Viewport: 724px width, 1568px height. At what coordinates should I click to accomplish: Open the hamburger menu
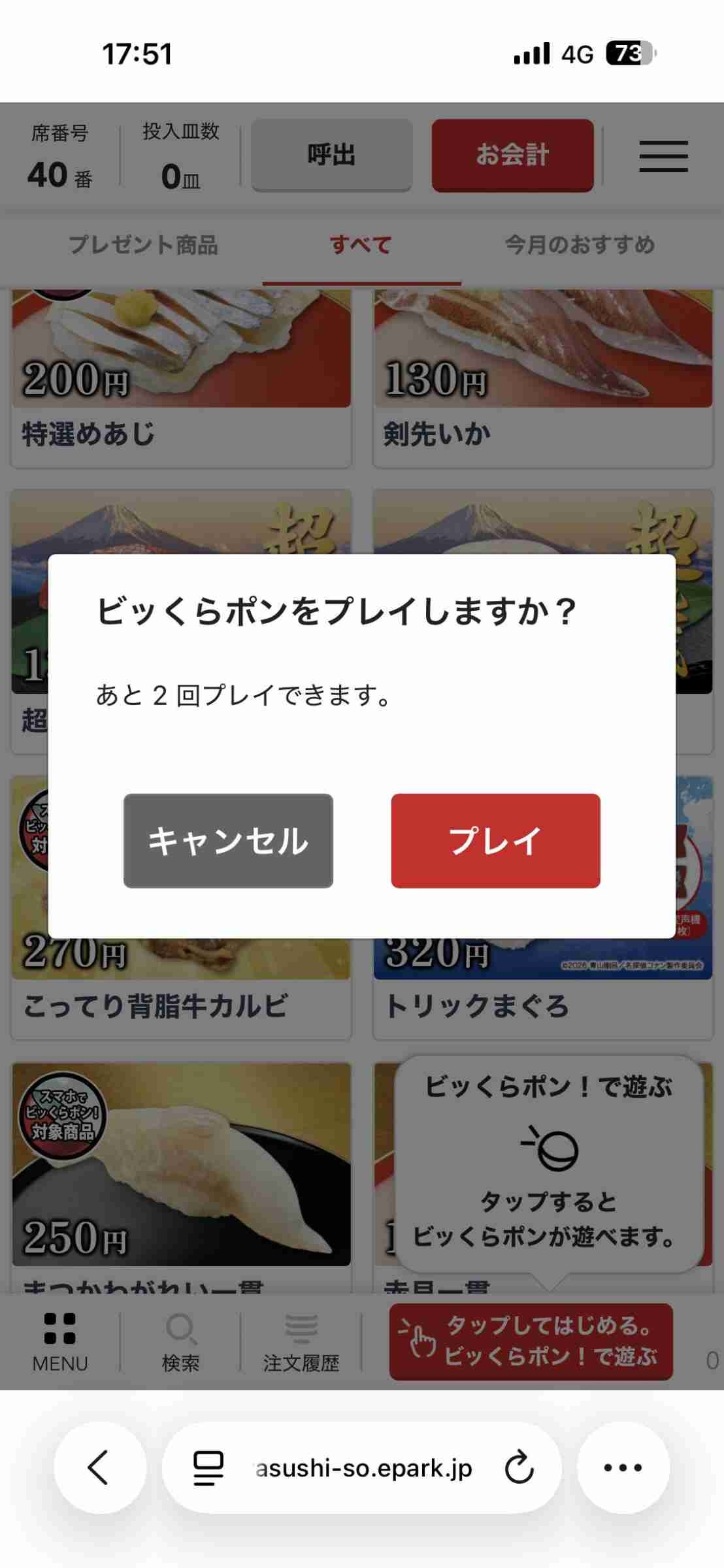(x=663, y=156)
